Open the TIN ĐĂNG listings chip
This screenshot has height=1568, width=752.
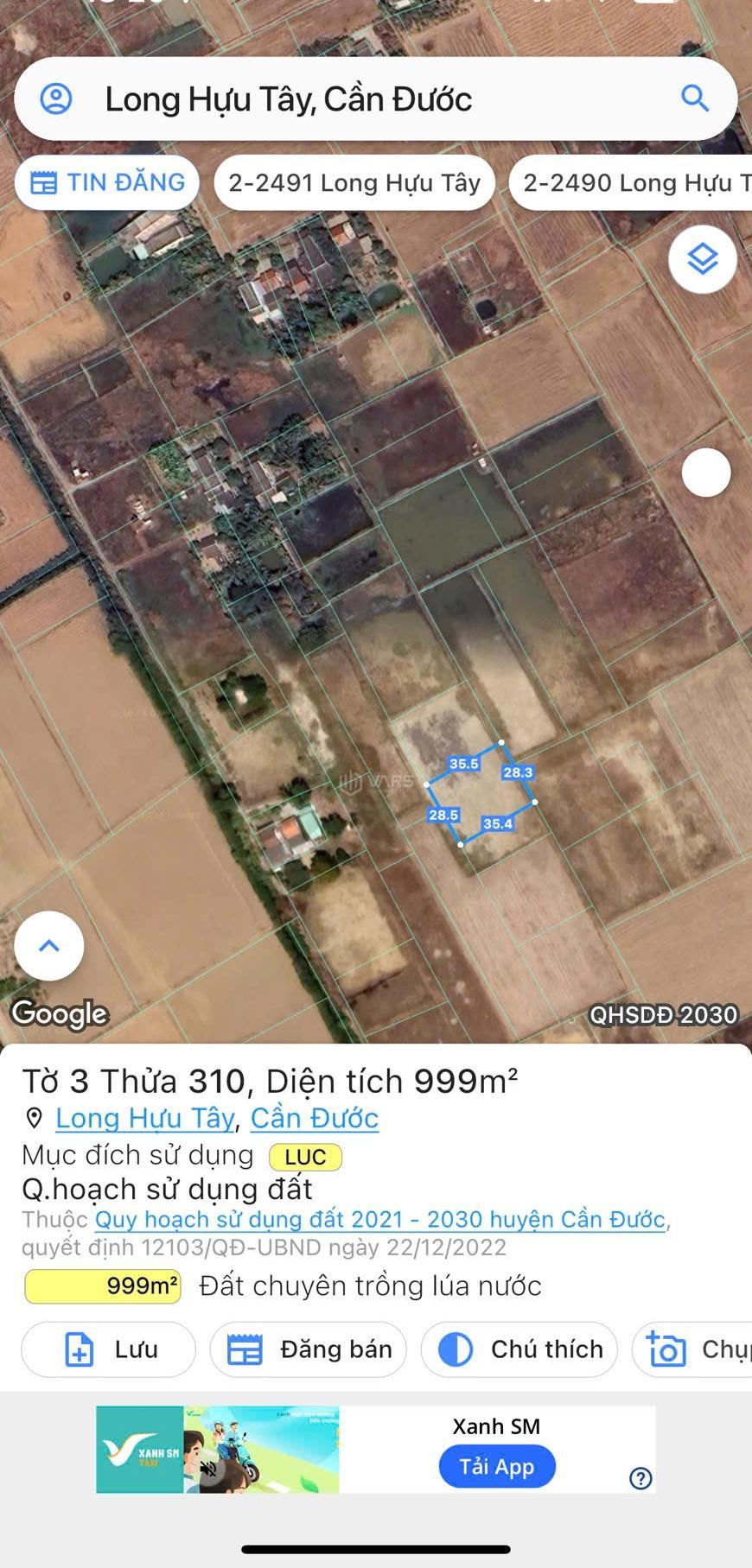tap(107, 182)
